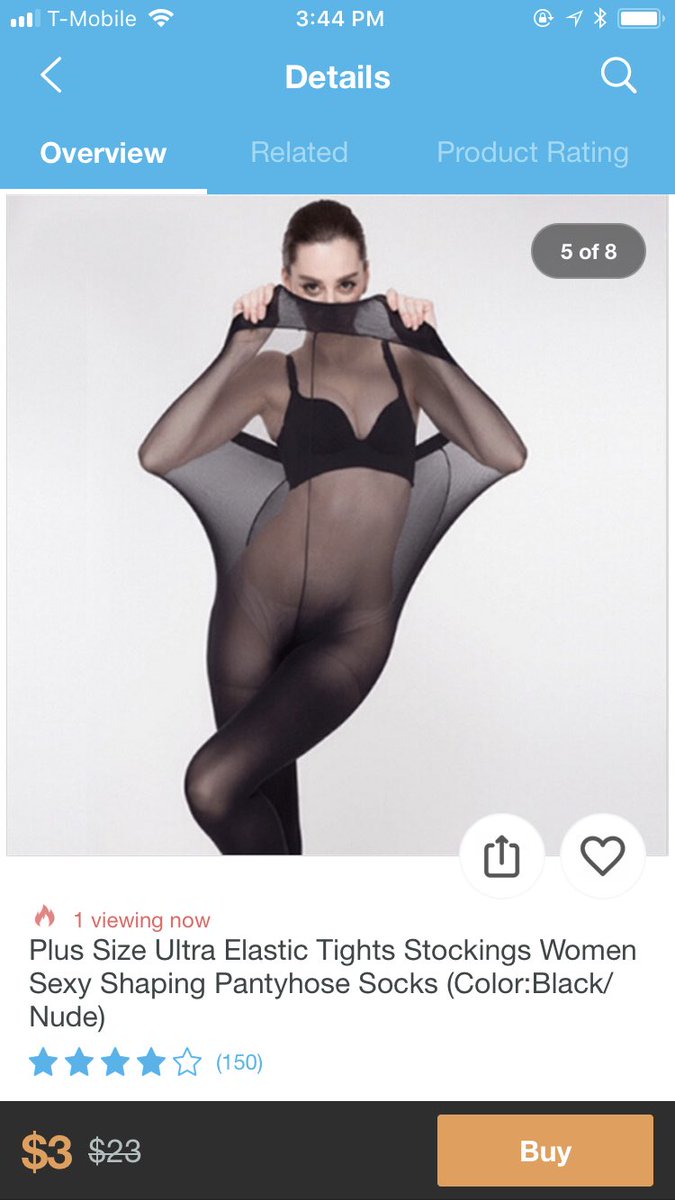
Task: Add product to wishlist with heart
Action: point(602,856)
